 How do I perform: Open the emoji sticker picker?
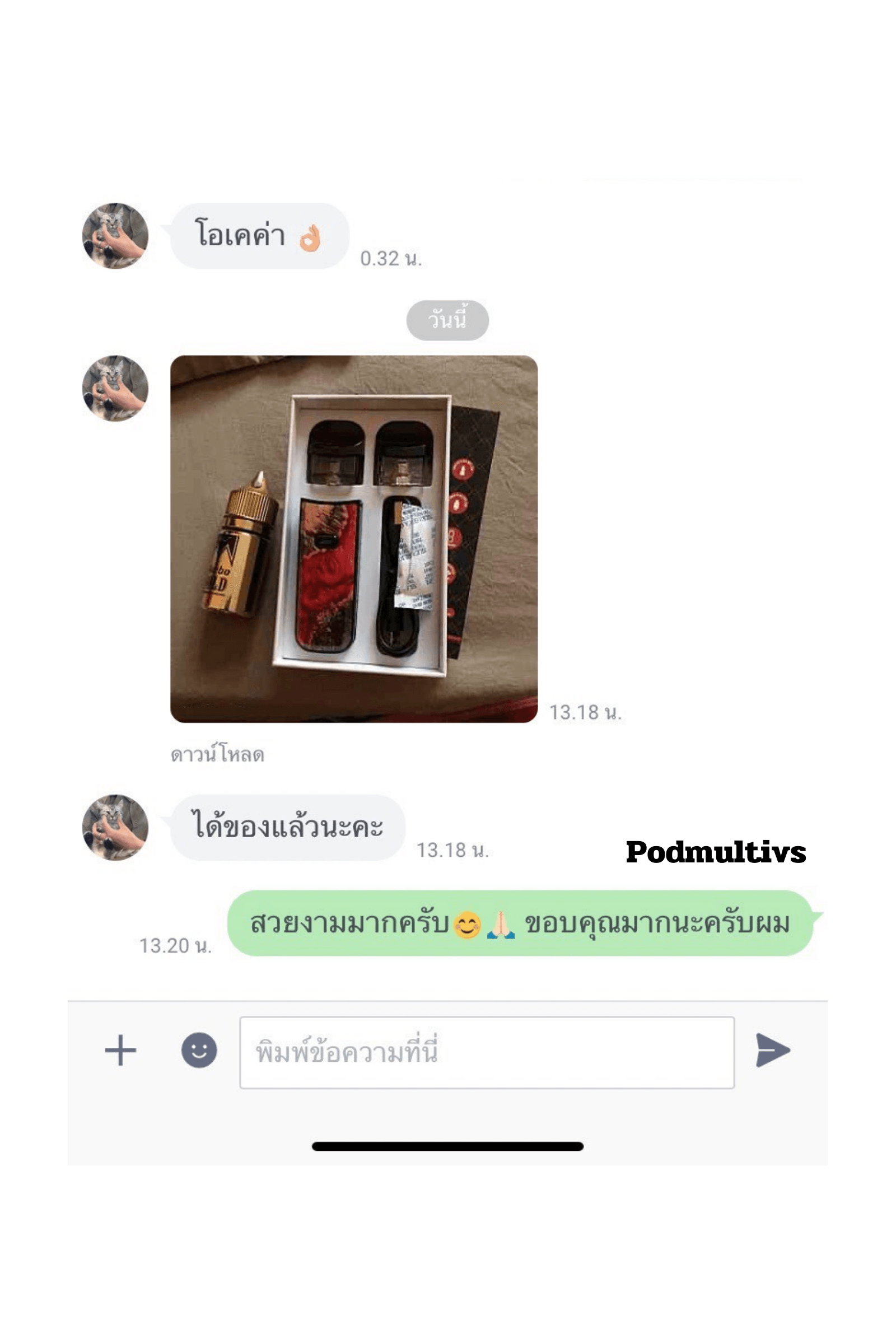(x=199, y=1051)
